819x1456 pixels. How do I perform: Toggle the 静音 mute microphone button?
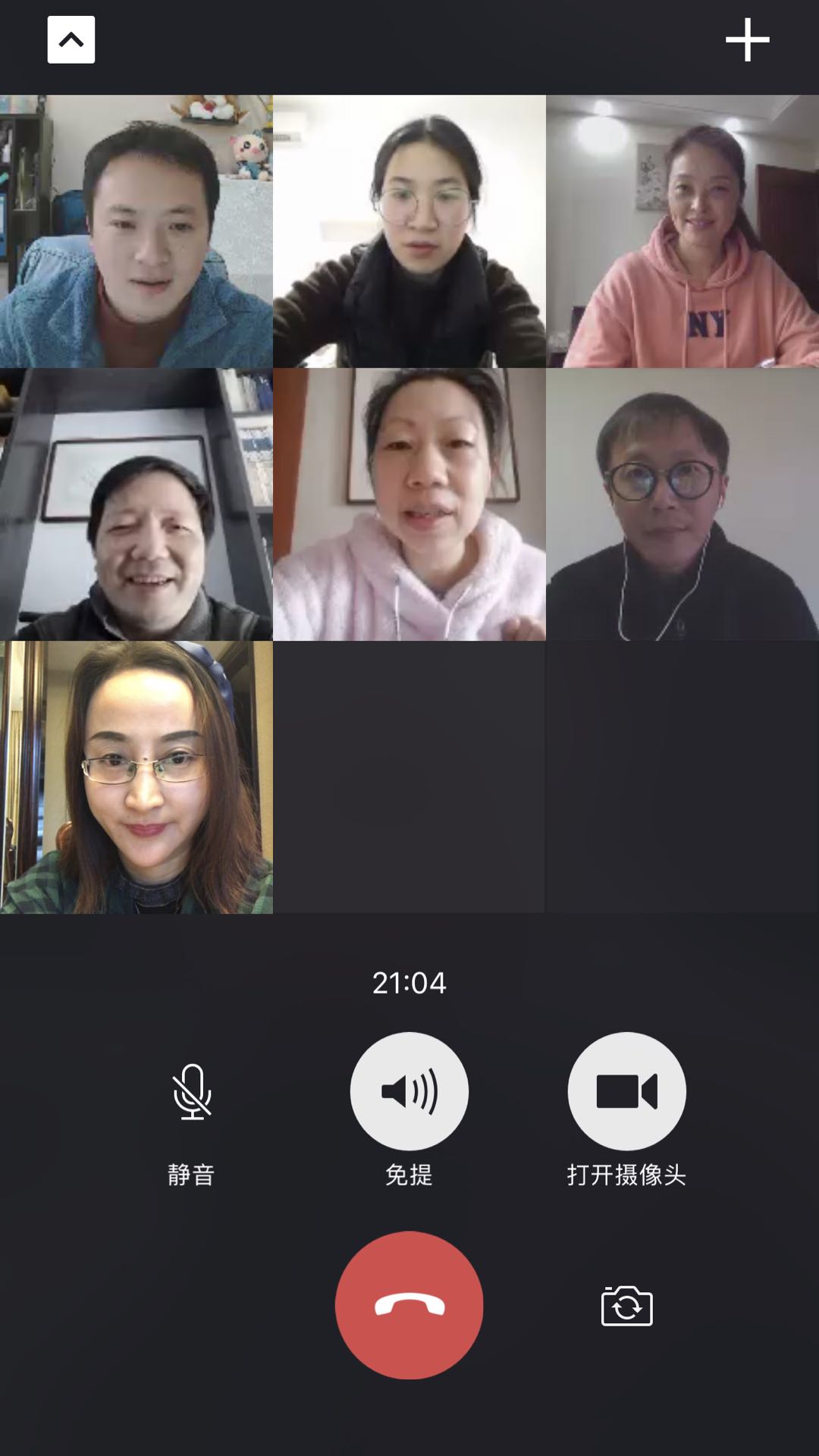192,1092
